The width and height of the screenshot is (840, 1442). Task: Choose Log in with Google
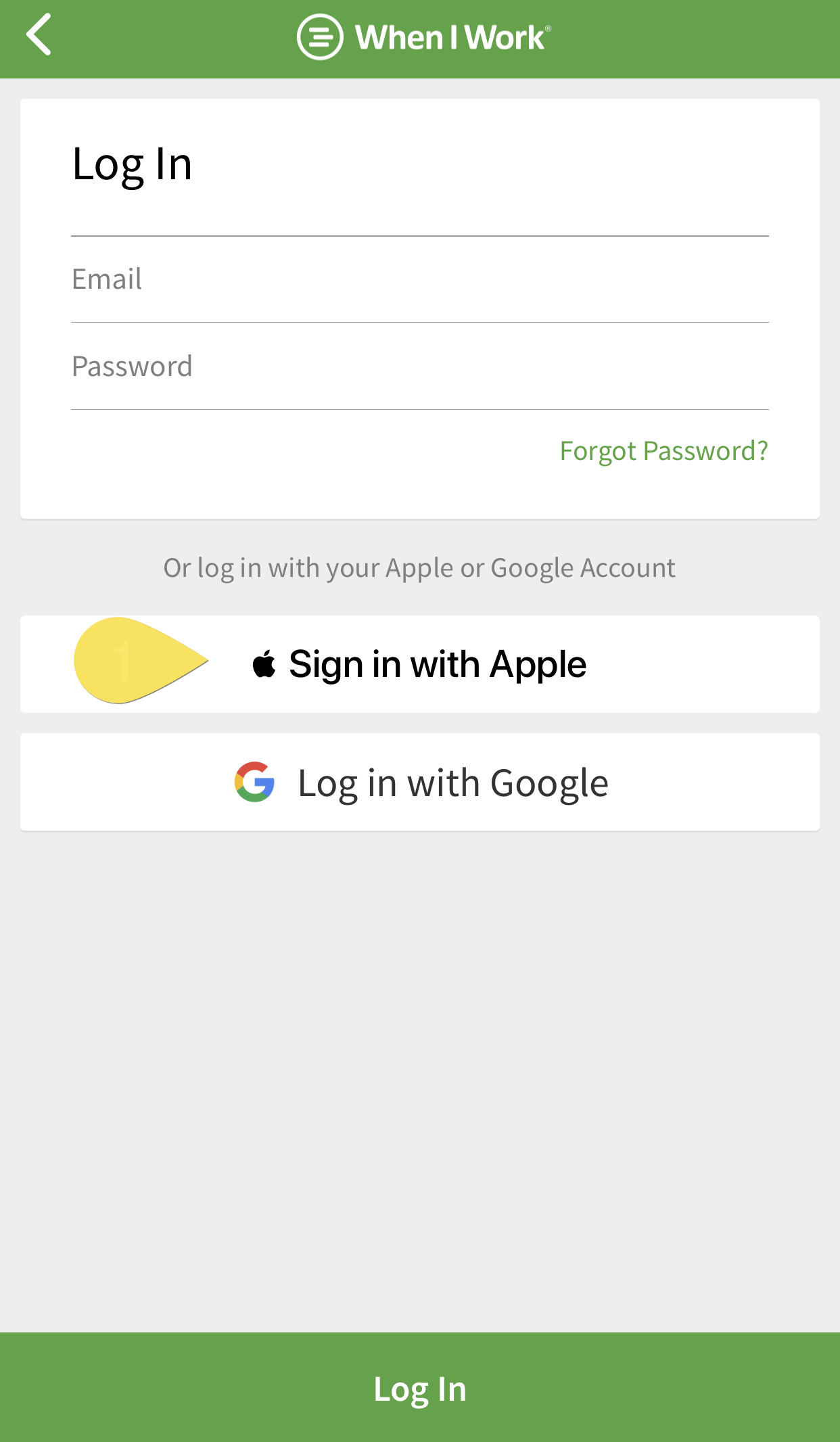(420, 781)
